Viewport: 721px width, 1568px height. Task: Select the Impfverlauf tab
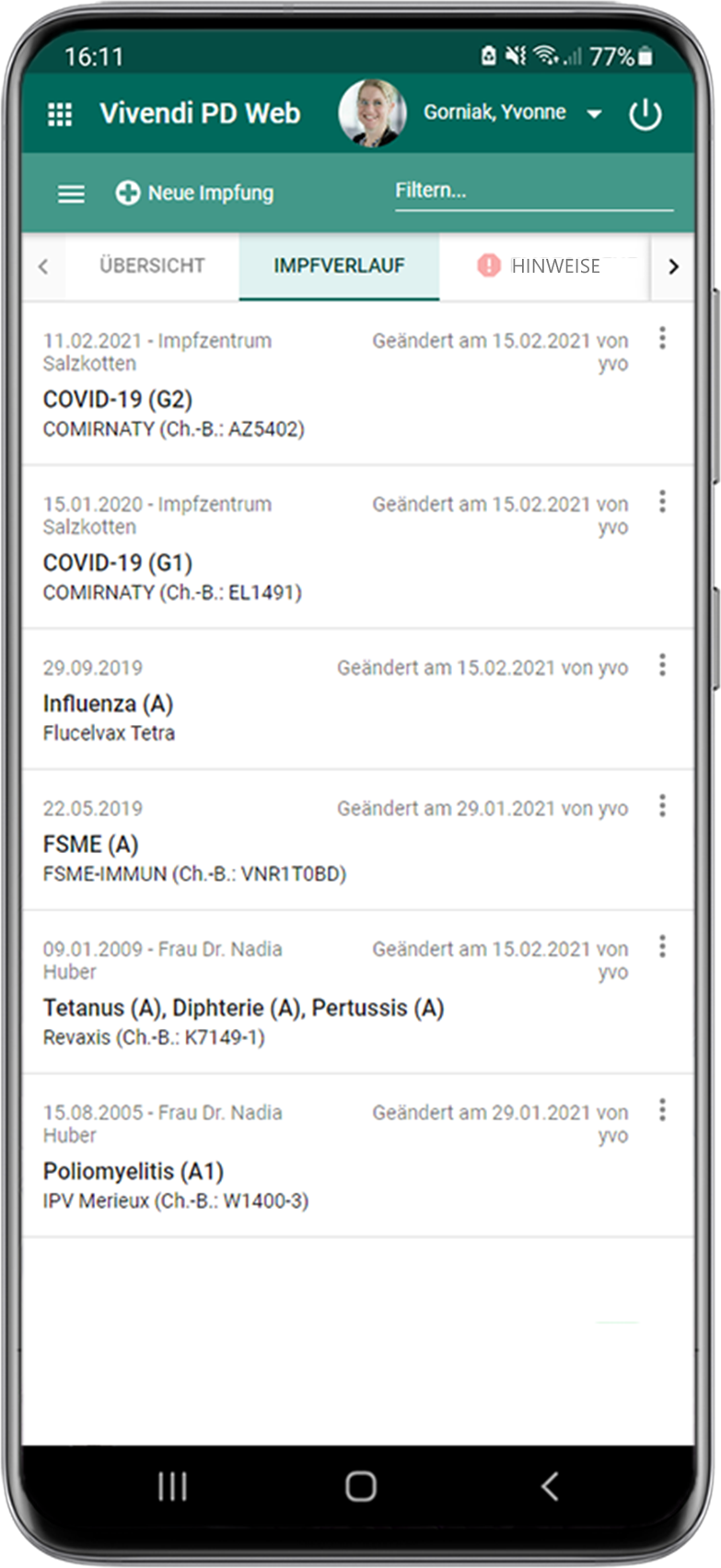pyautogui.click(x=339, y=265)
